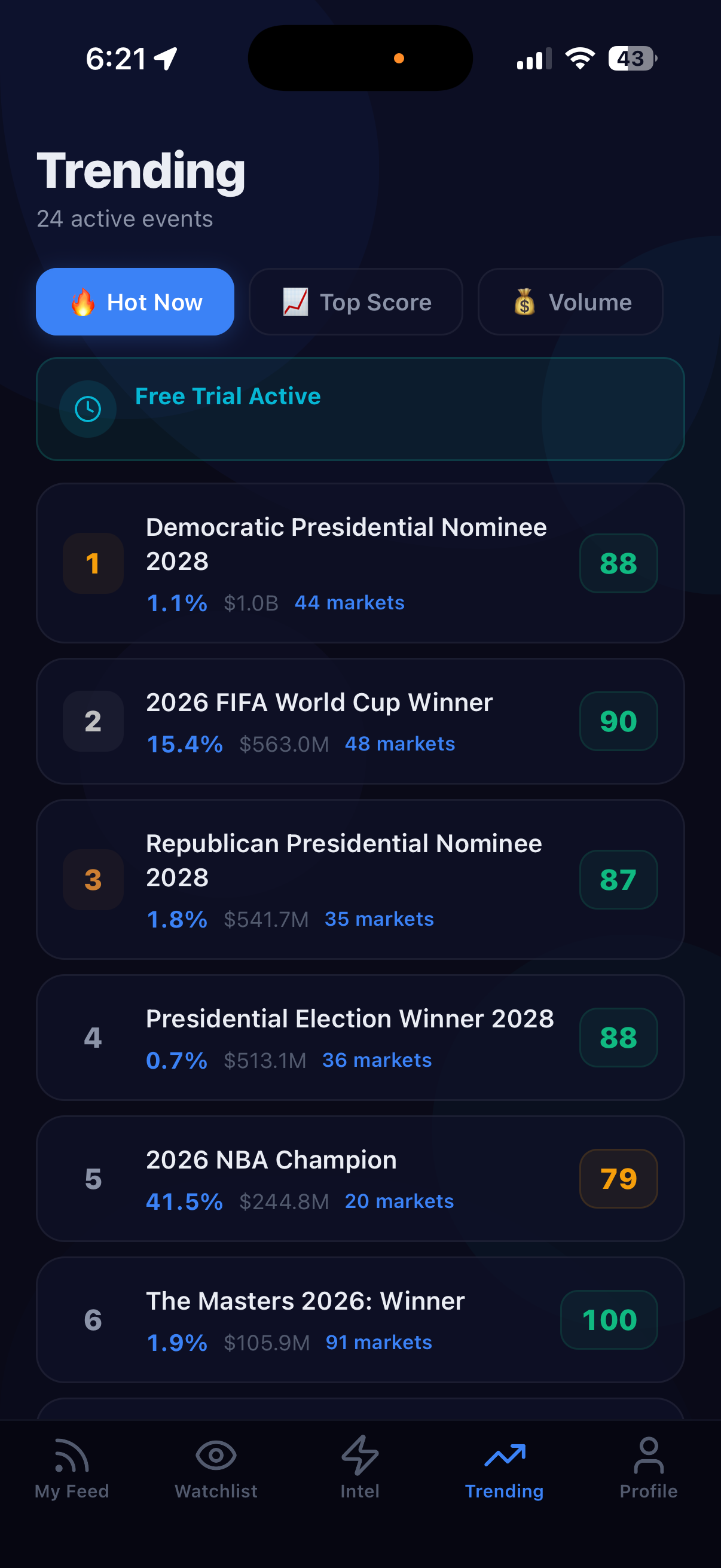This screenshot has width=721, height=1568.
Task: Open the 2026 FIFA World Cup Winner card
Action: (x=360, y=721)
